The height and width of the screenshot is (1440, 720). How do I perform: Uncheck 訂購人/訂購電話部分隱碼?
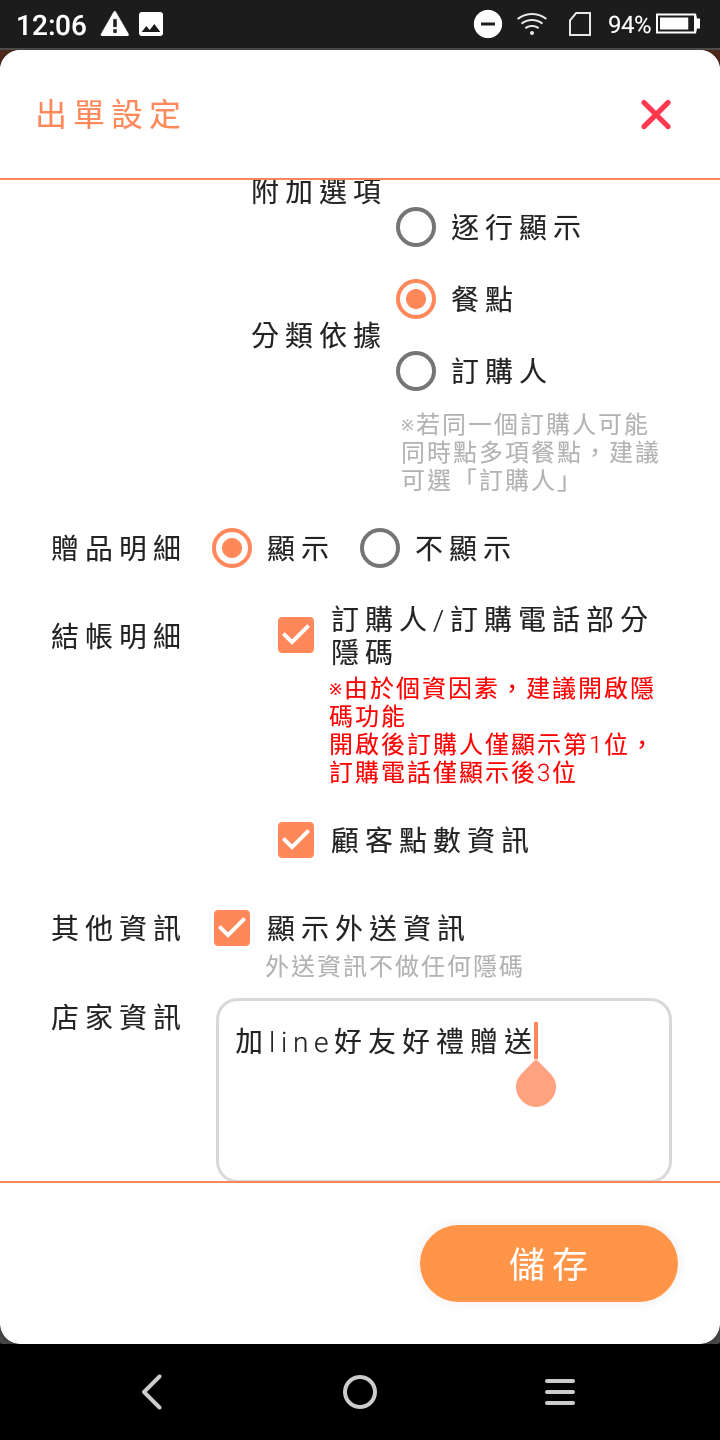tap(296, 635)
